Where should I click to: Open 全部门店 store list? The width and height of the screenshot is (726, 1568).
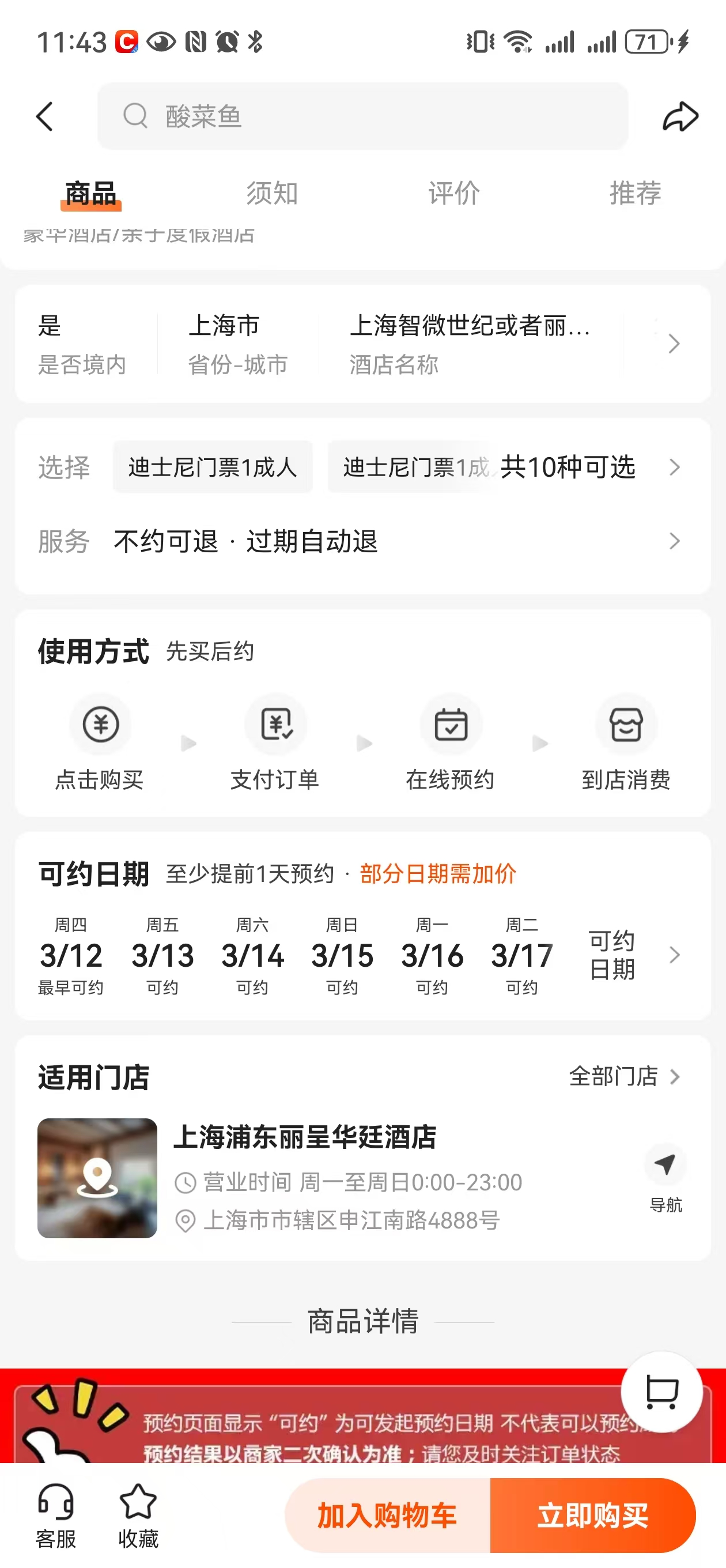[x=624, y=1077]
